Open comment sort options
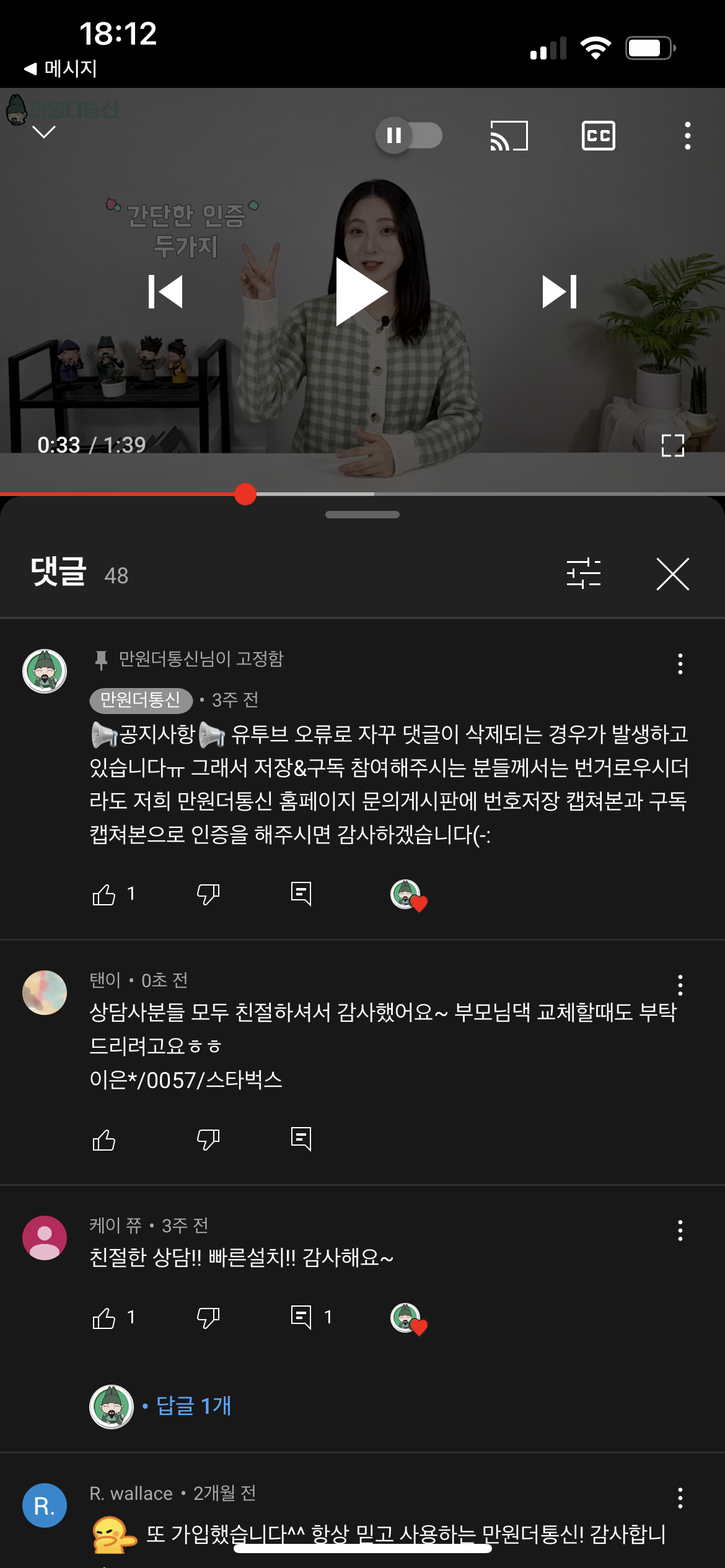The image size is (725, 1568). (583, 573)
